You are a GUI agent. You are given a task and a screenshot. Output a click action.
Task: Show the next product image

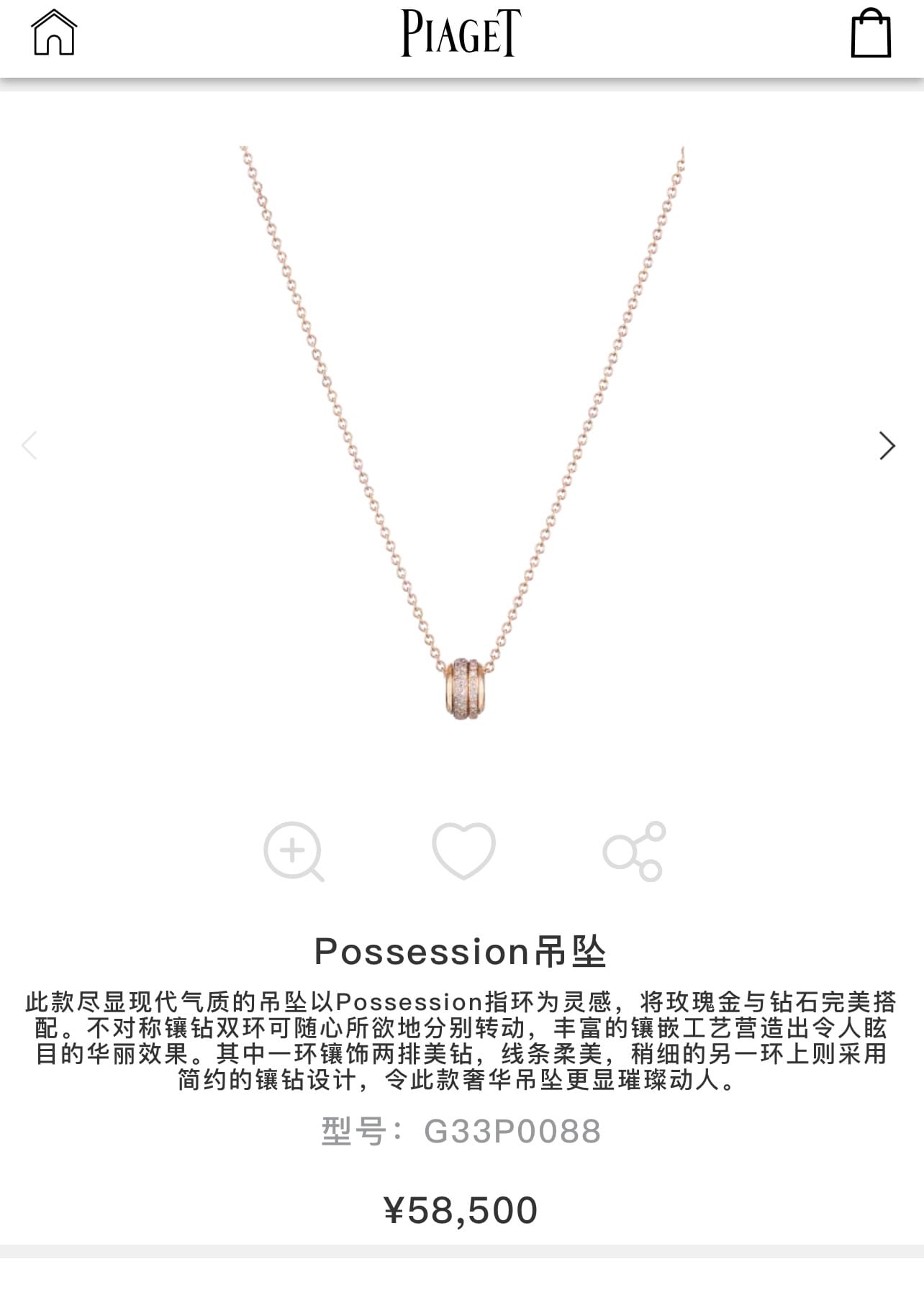[887, 446]
